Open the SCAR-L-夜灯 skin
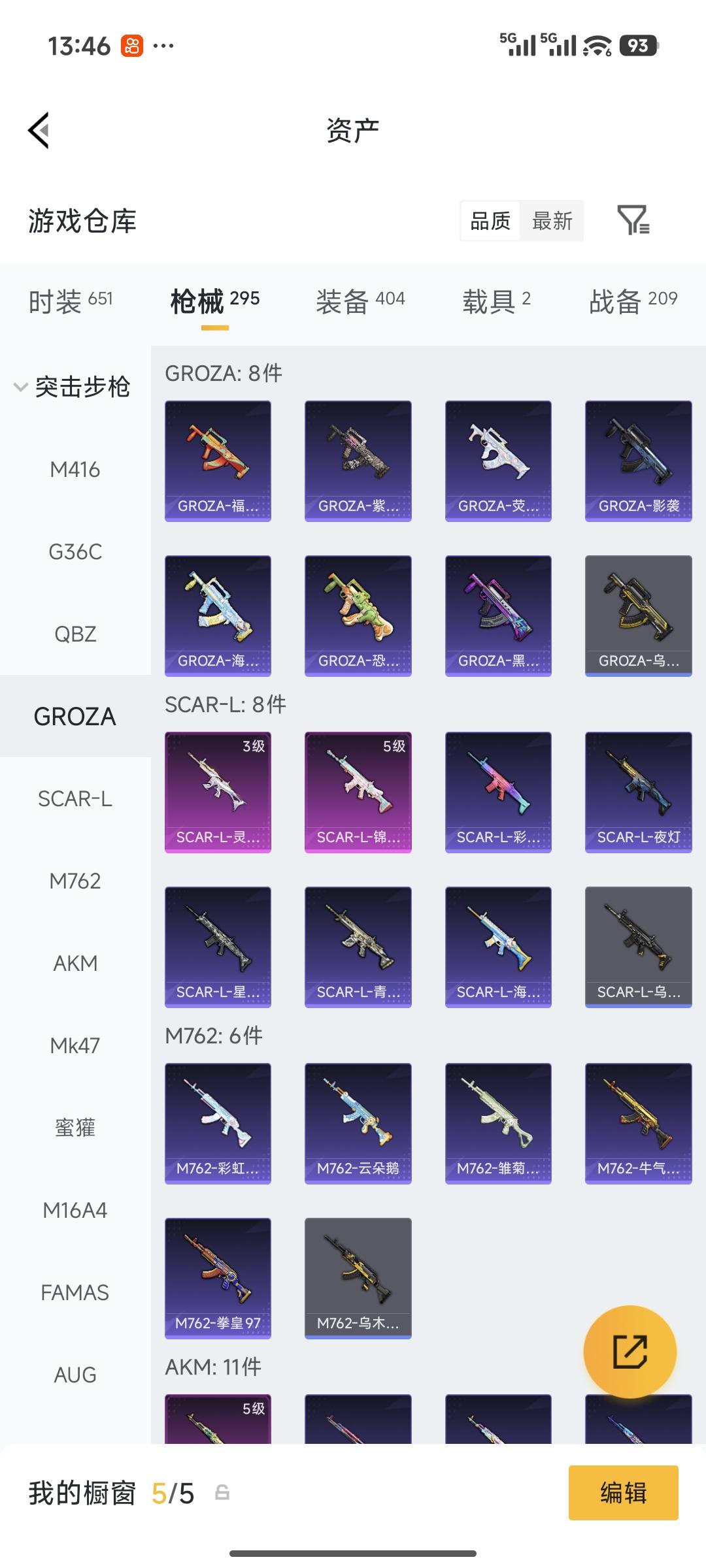Image resolution: width=706 pixels, height=1568 pixels. coord(639,792)
